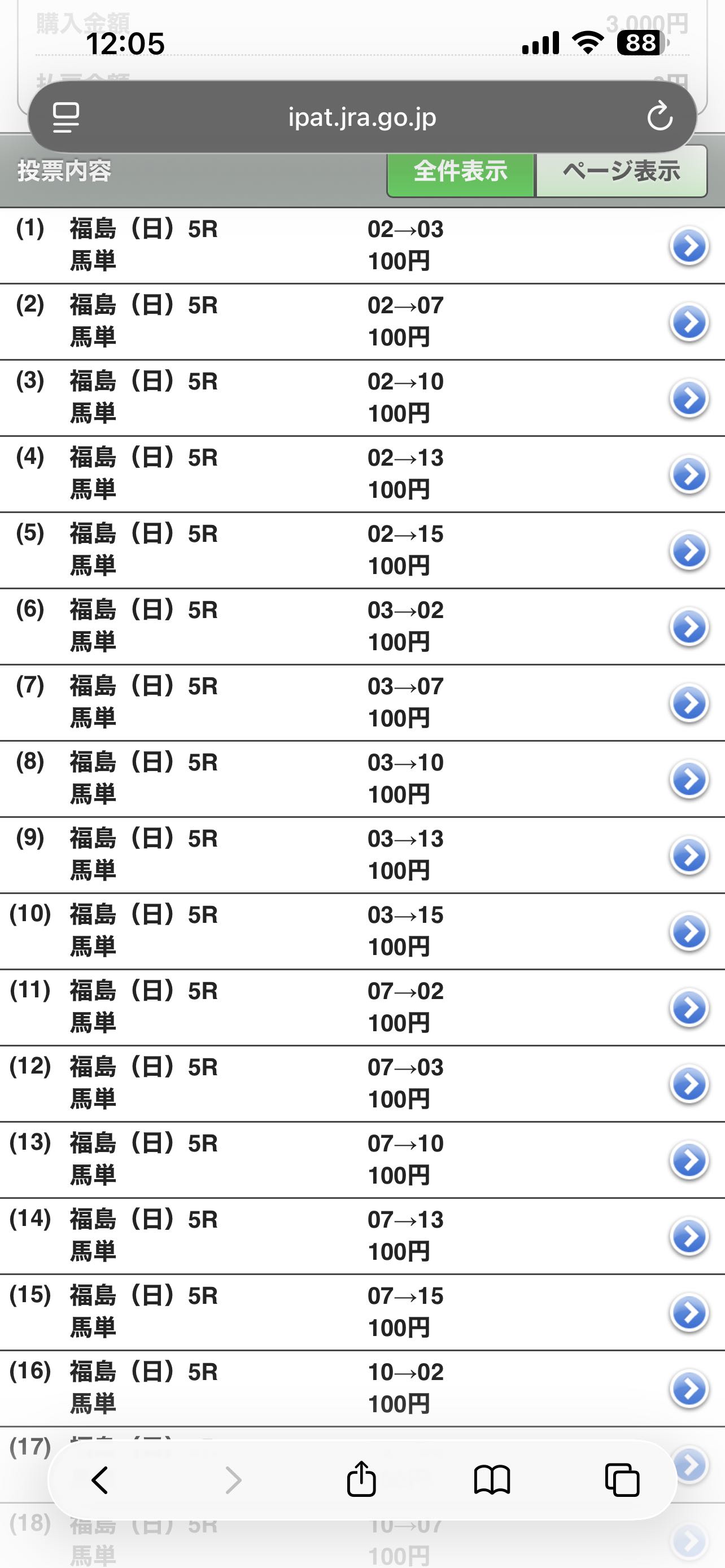725x1568 pixels.
Task: Open bet 02→10 details arrow
Action: click(689, 398)
